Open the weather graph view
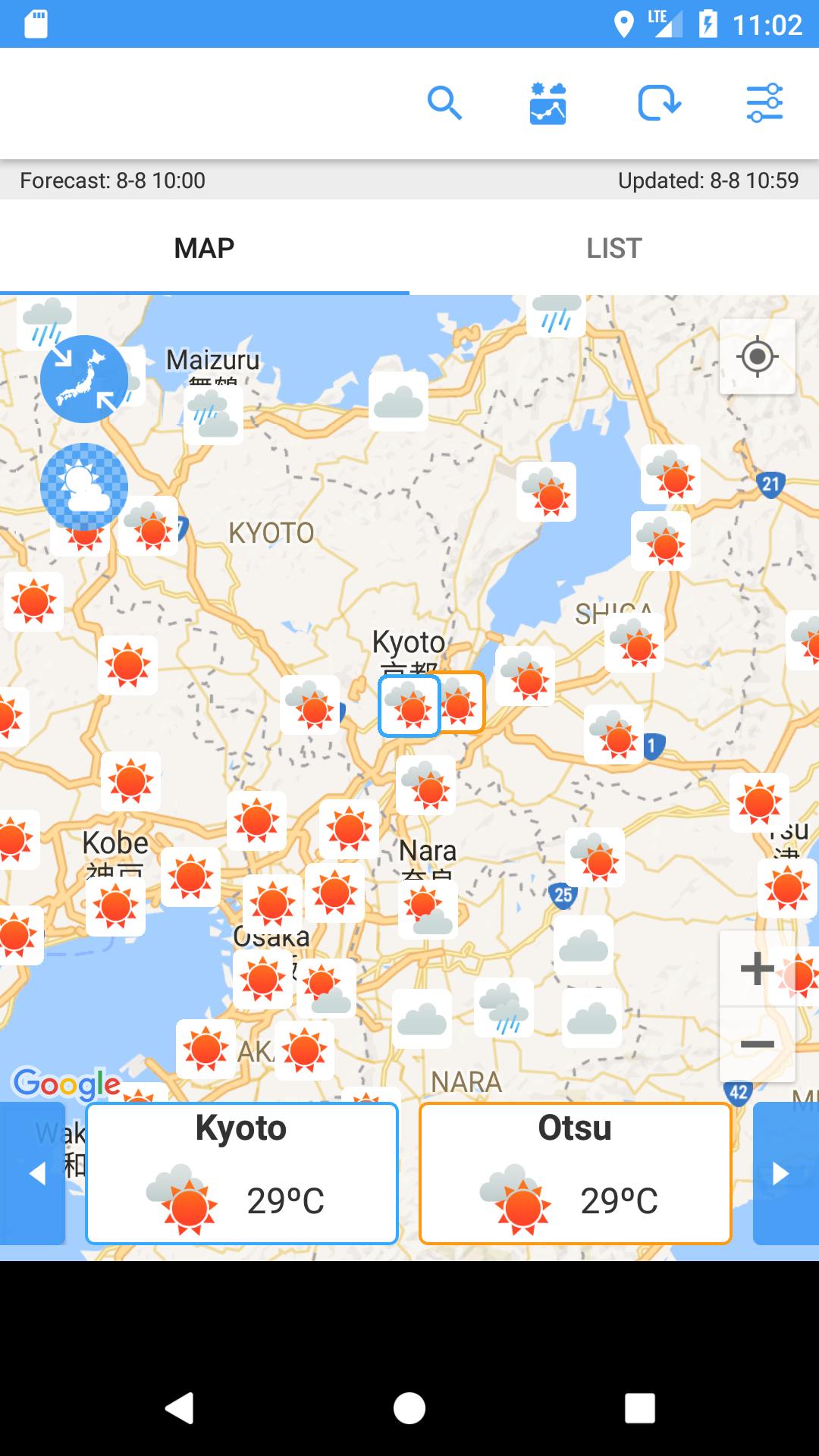 [548, 104]
